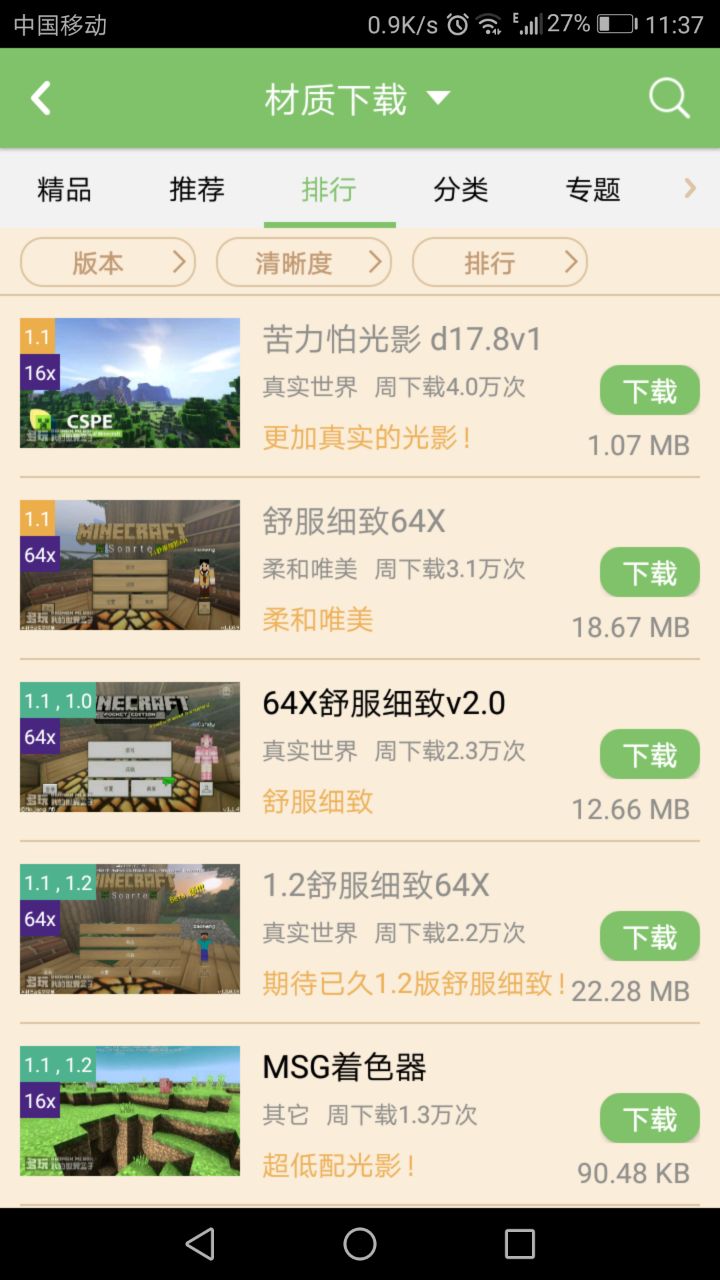Switch to the 推荐 tab
Viewport: 720px width, 1280px height.
click(197, 189)
